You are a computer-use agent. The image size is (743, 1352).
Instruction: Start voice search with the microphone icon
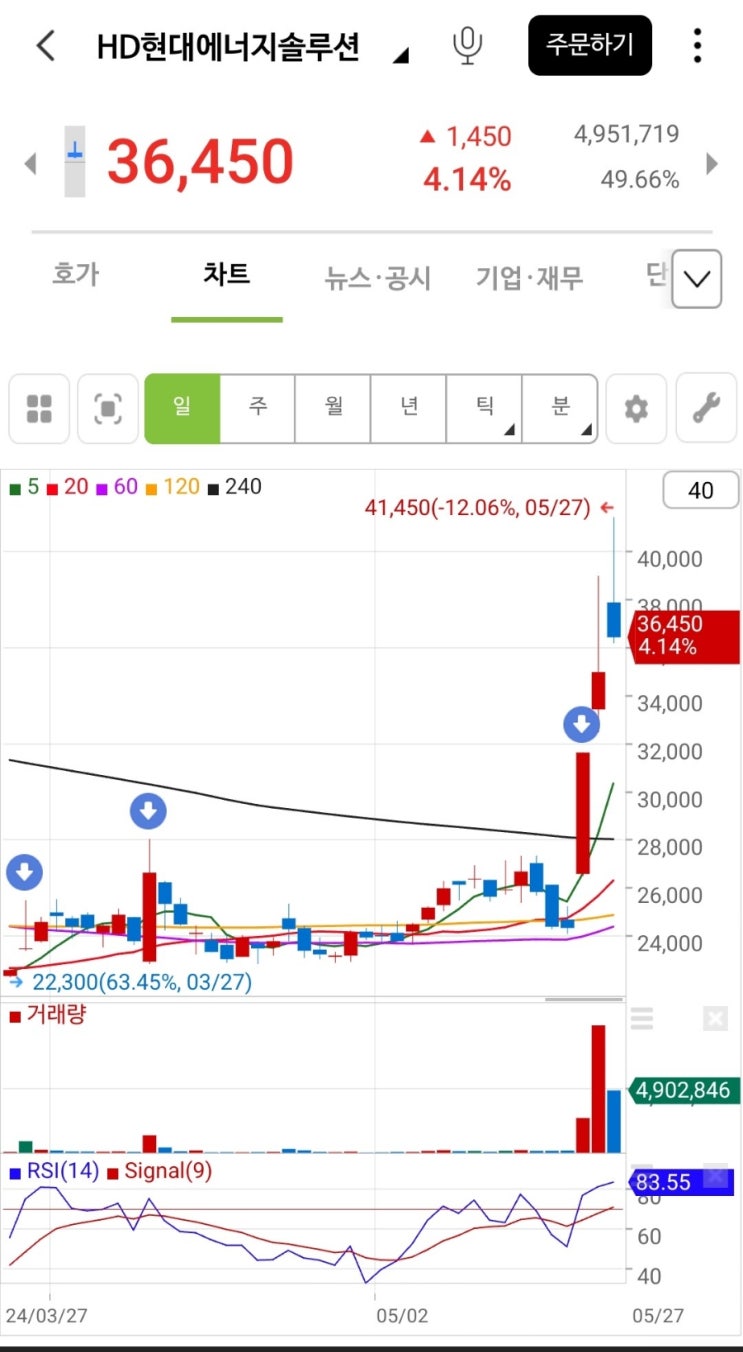(x=467, y=46)
